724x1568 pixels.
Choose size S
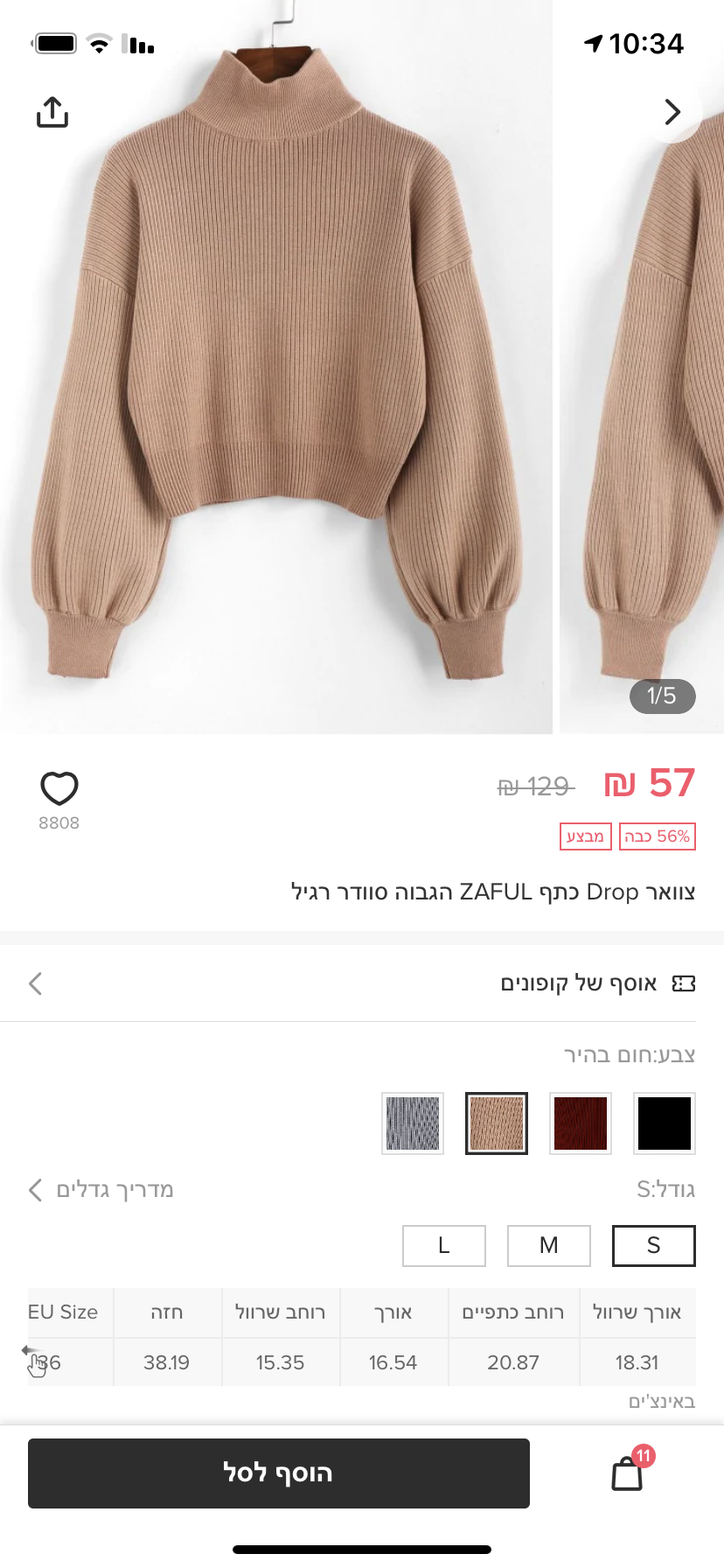(654, 1246)
